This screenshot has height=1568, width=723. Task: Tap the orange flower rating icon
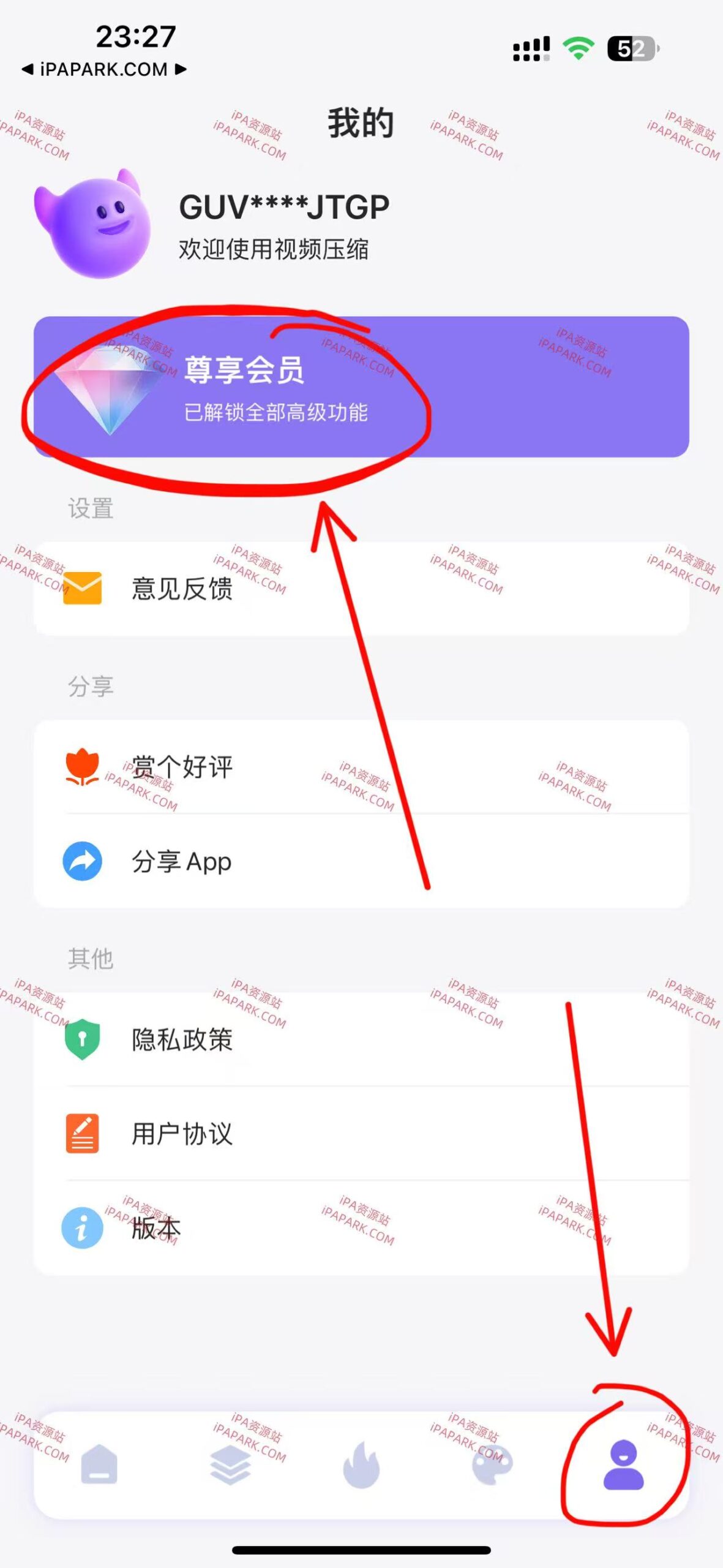84,766
